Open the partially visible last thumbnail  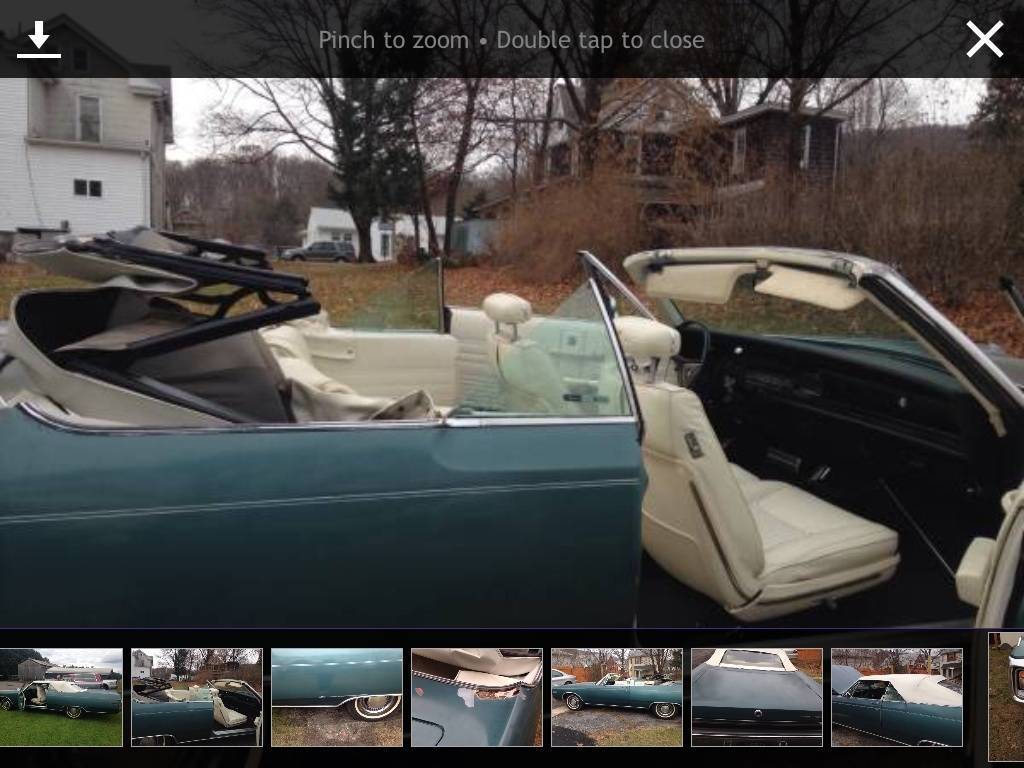tap(1007, 697)
